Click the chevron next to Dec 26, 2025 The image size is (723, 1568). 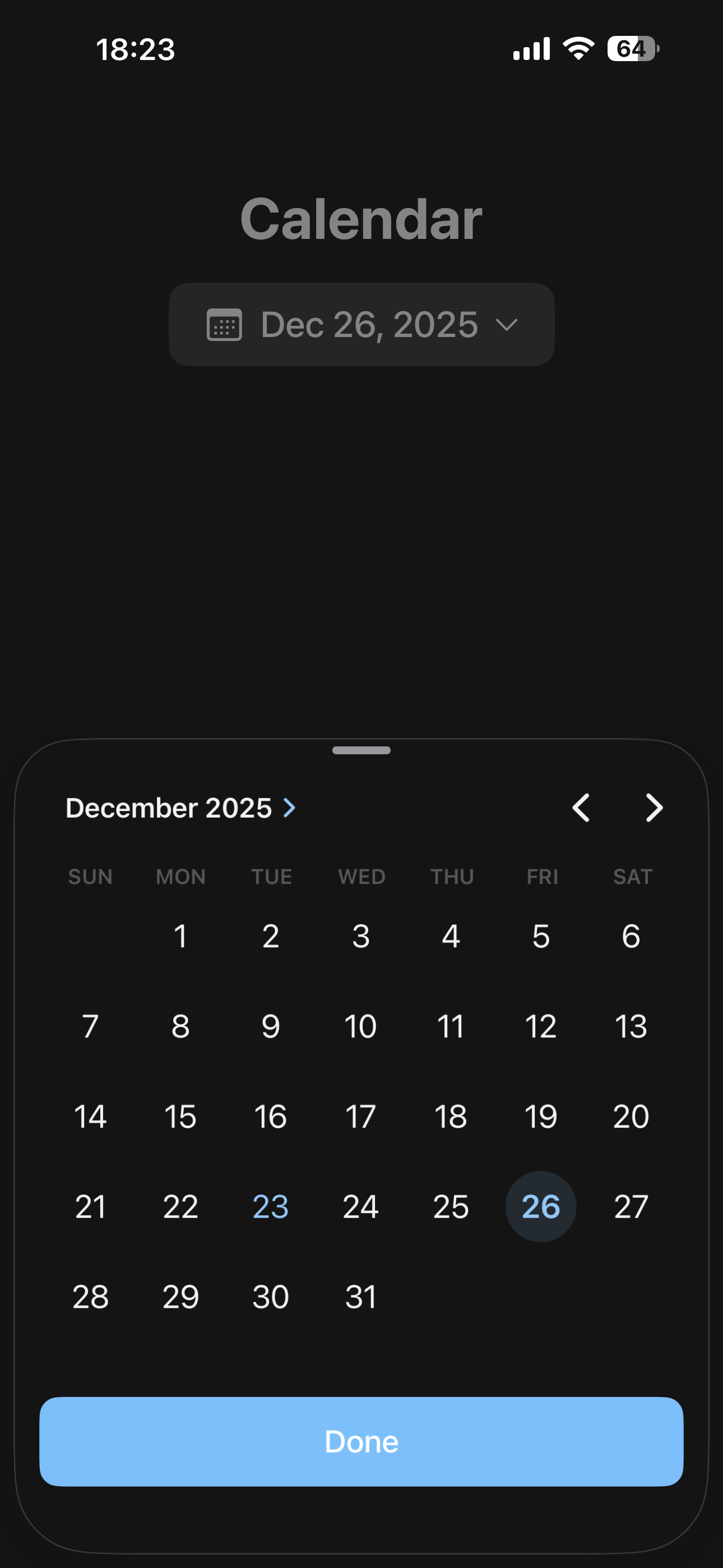(509, 325)
